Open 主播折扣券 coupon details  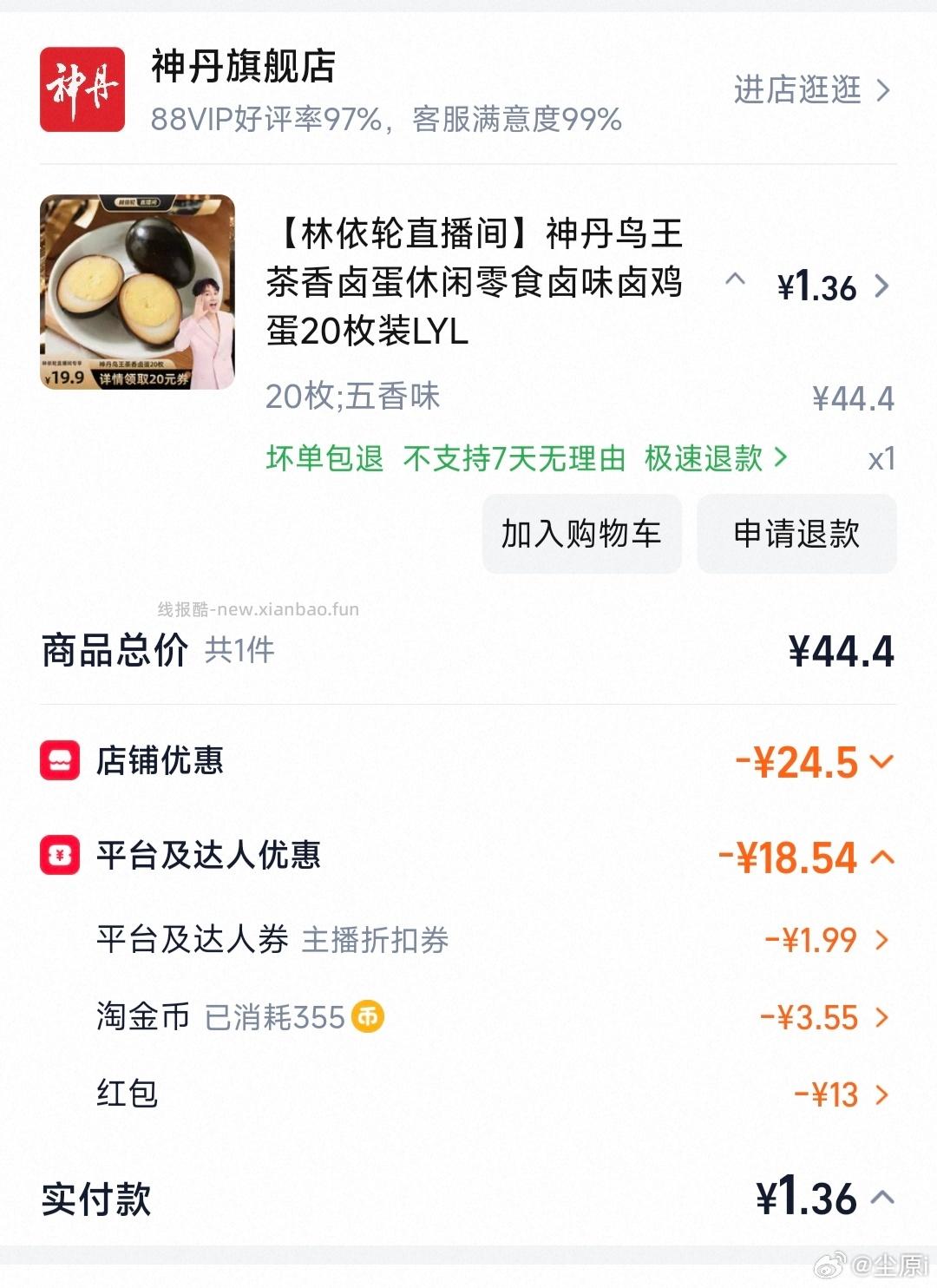(883, 940)
